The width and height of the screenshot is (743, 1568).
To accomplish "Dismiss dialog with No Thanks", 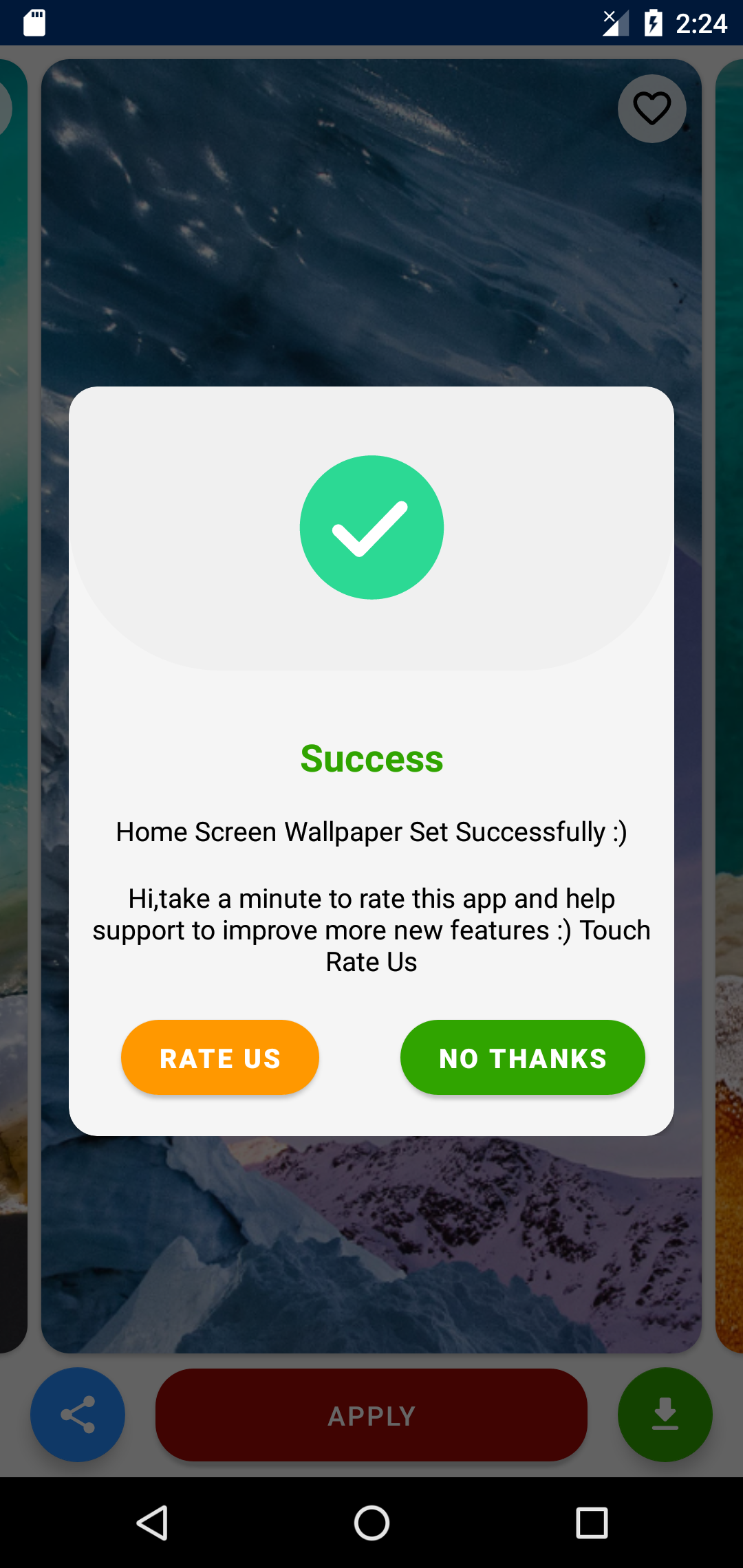I will pyautogui.click(x=522, y=1058).
